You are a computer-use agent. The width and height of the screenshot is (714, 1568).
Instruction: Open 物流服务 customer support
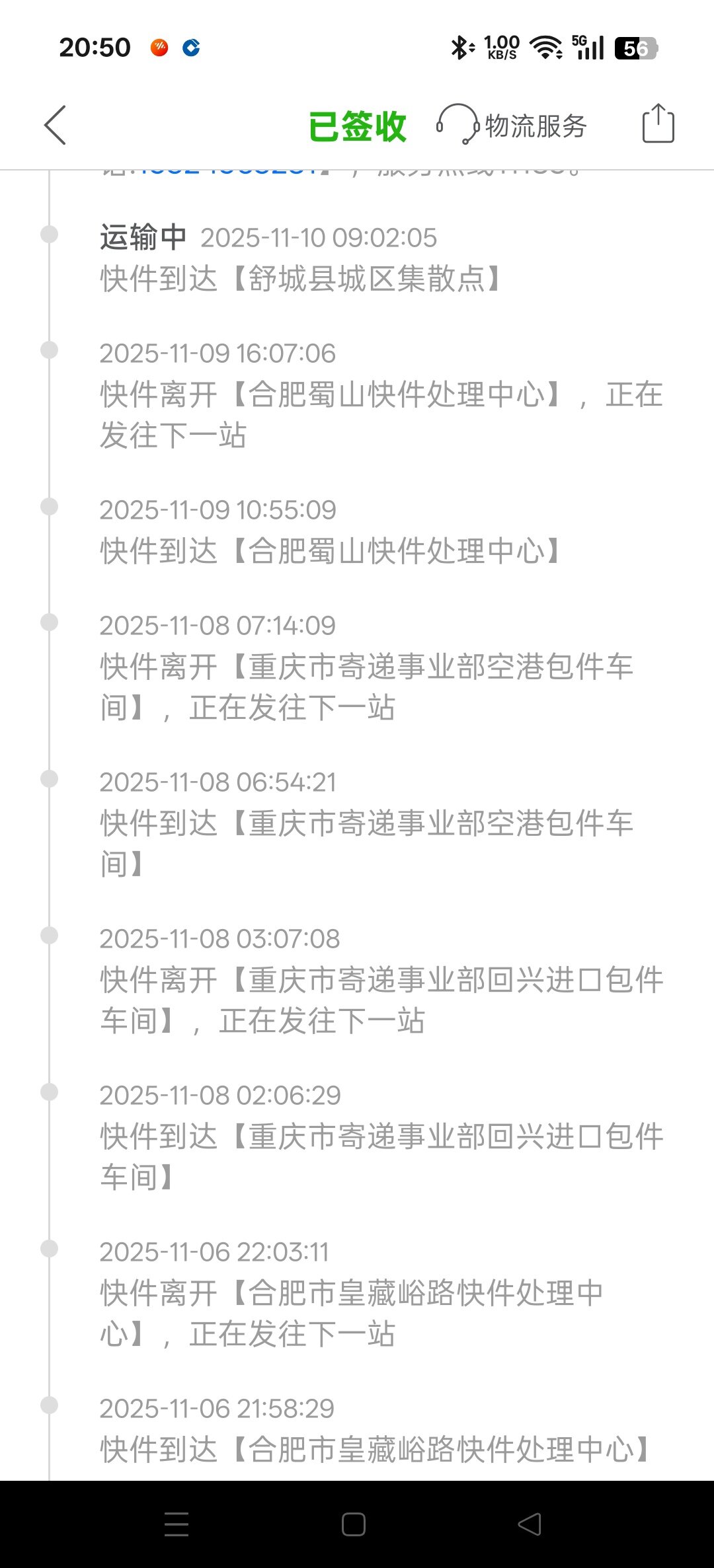[512, 125]
